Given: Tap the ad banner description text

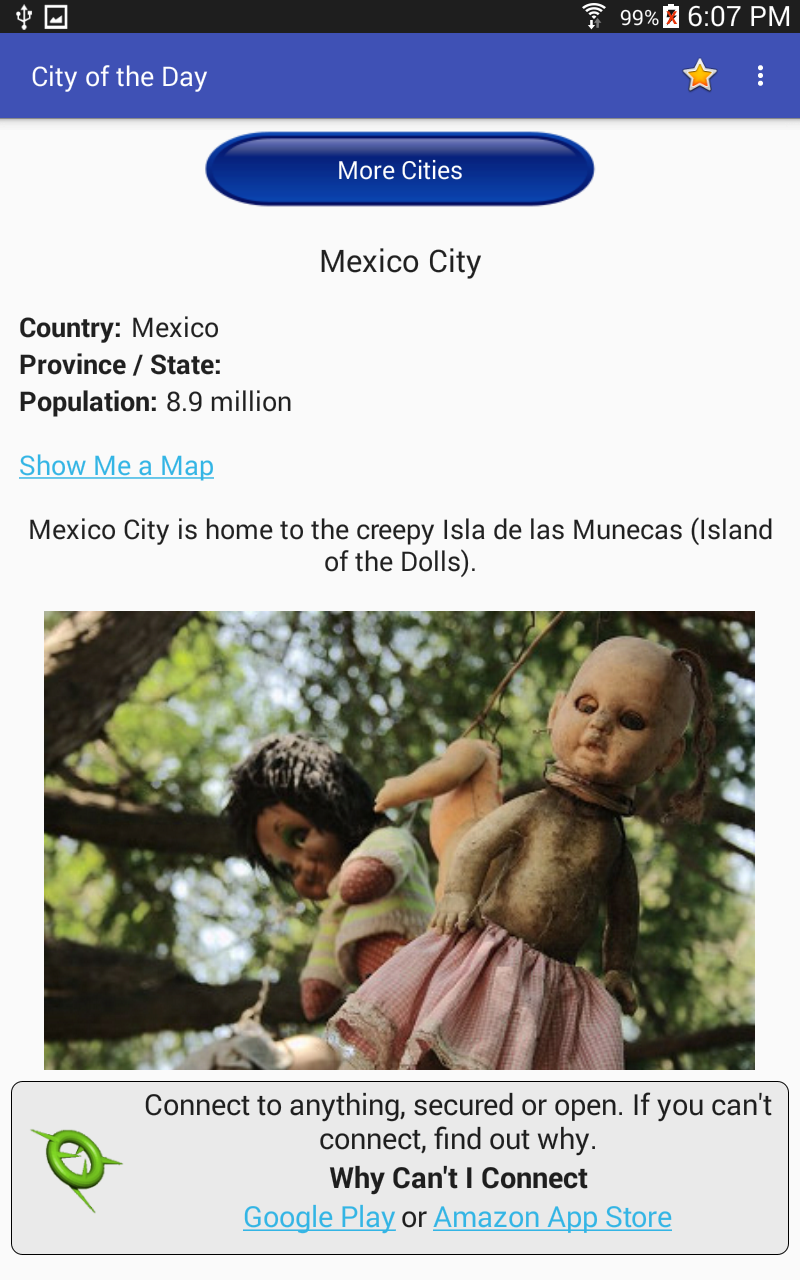Looking at the screenshot, I should (x=458, y=1120).
